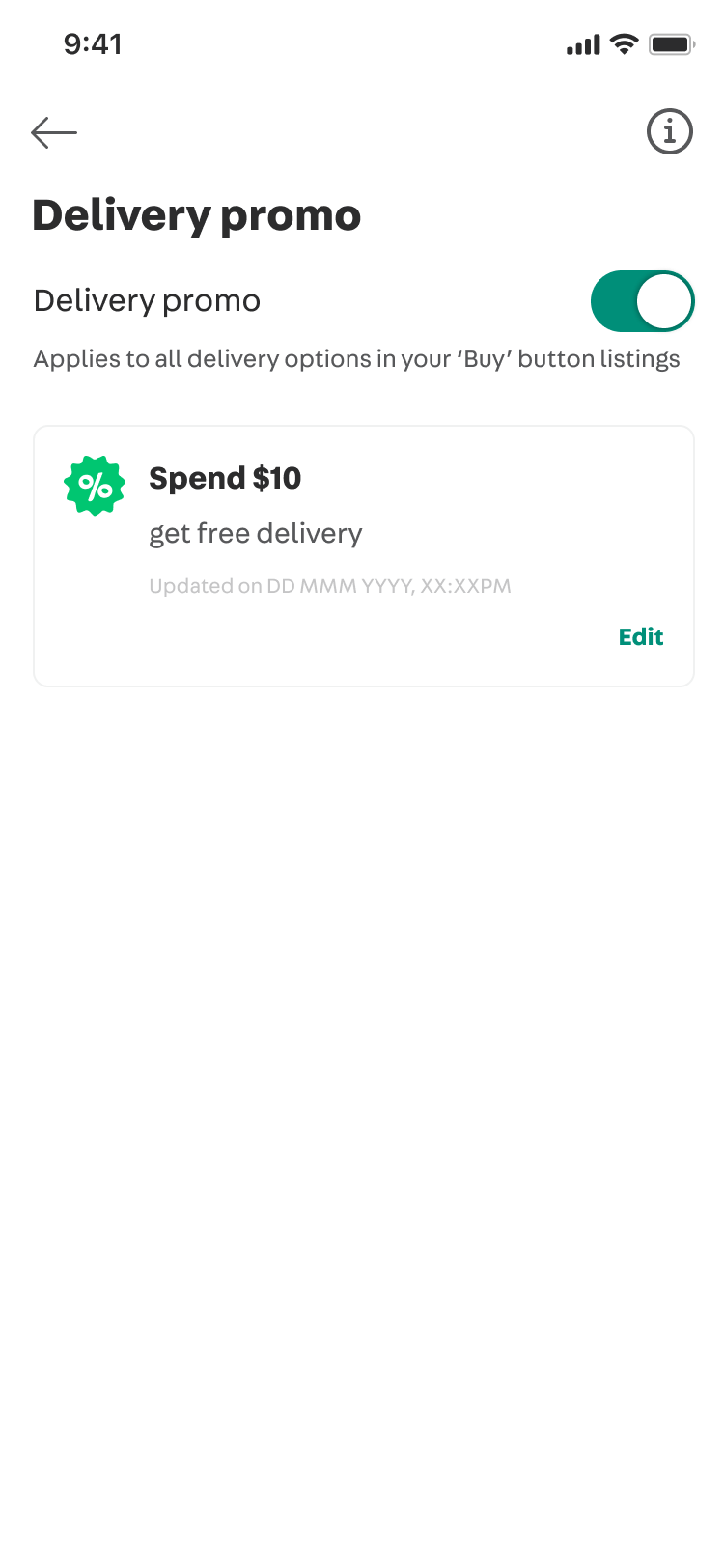Click the Edit link on the promo card
Image resolution: width=724 pixels, height=1568 pixels.
[x=640, y=636]
